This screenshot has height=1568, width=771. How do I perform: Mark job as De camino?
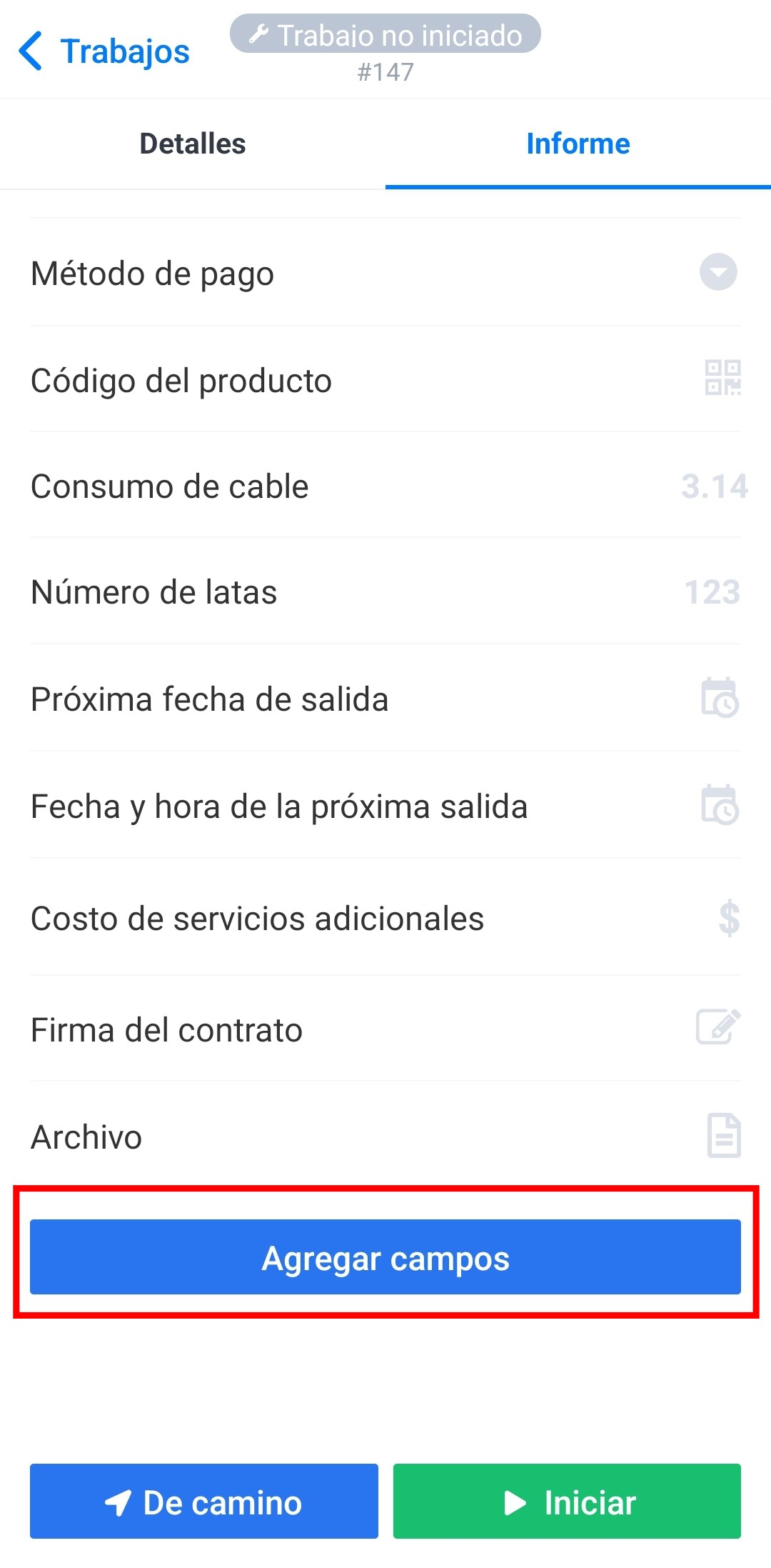[204, 1502]
